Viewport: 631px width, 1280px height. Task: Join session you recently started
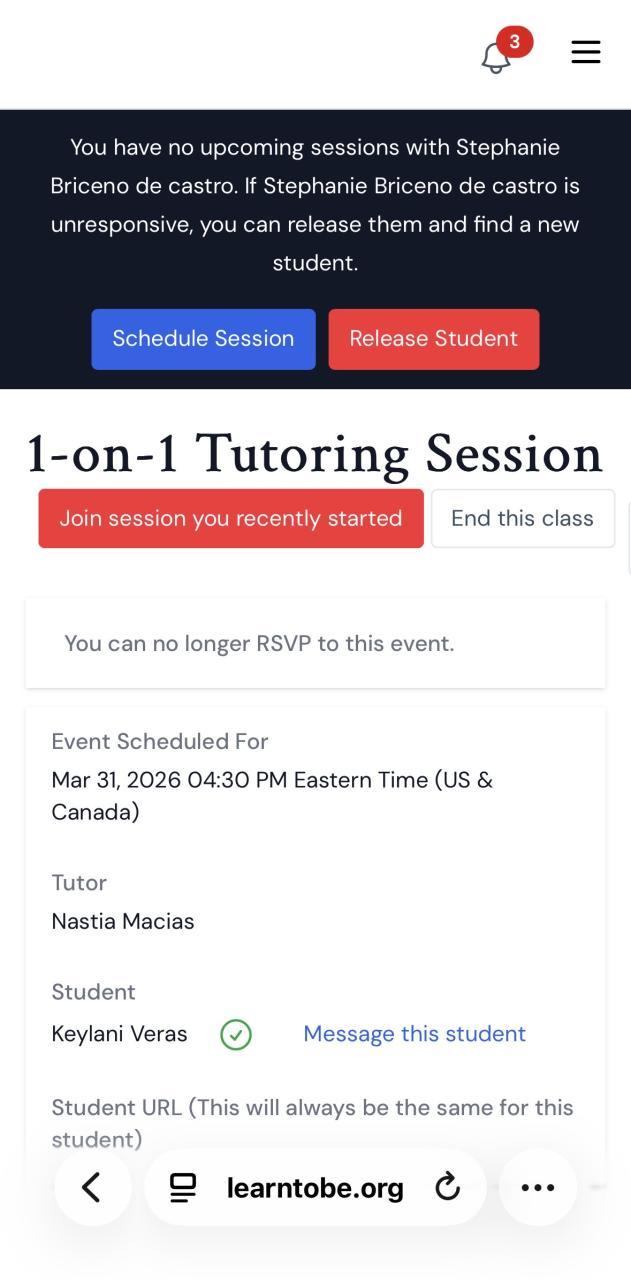pos(231,518)
